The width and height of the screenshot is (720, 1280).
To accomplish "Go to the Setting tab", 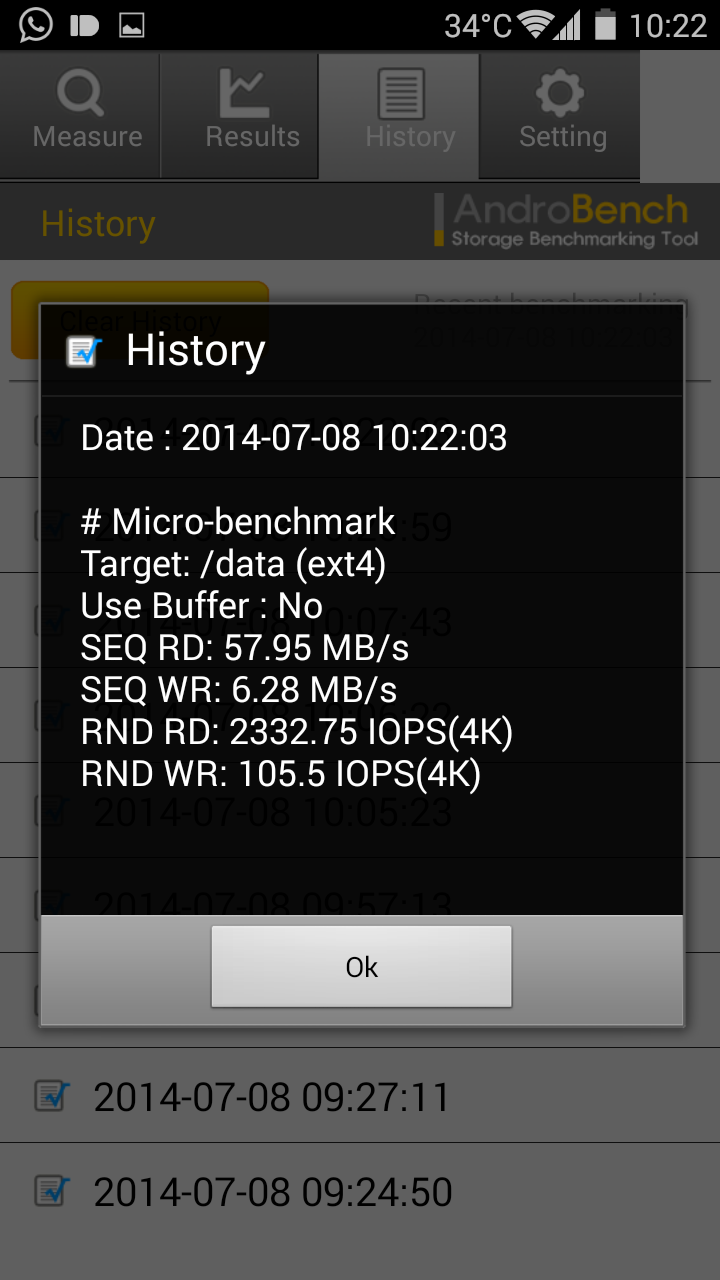I will (x=560, y=115).
